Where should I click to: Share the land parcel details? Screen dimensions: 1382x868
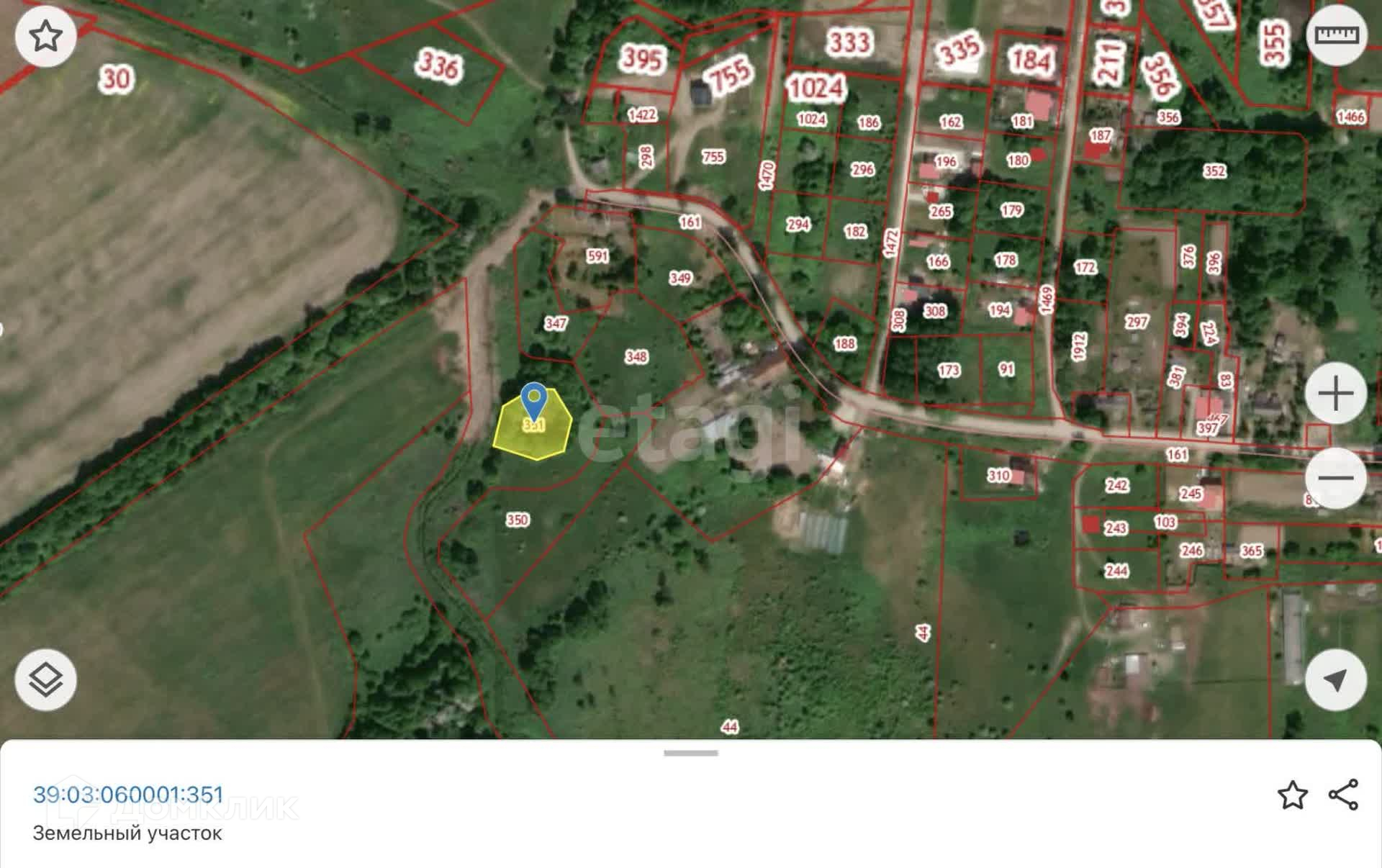(x=1343, y=795)
